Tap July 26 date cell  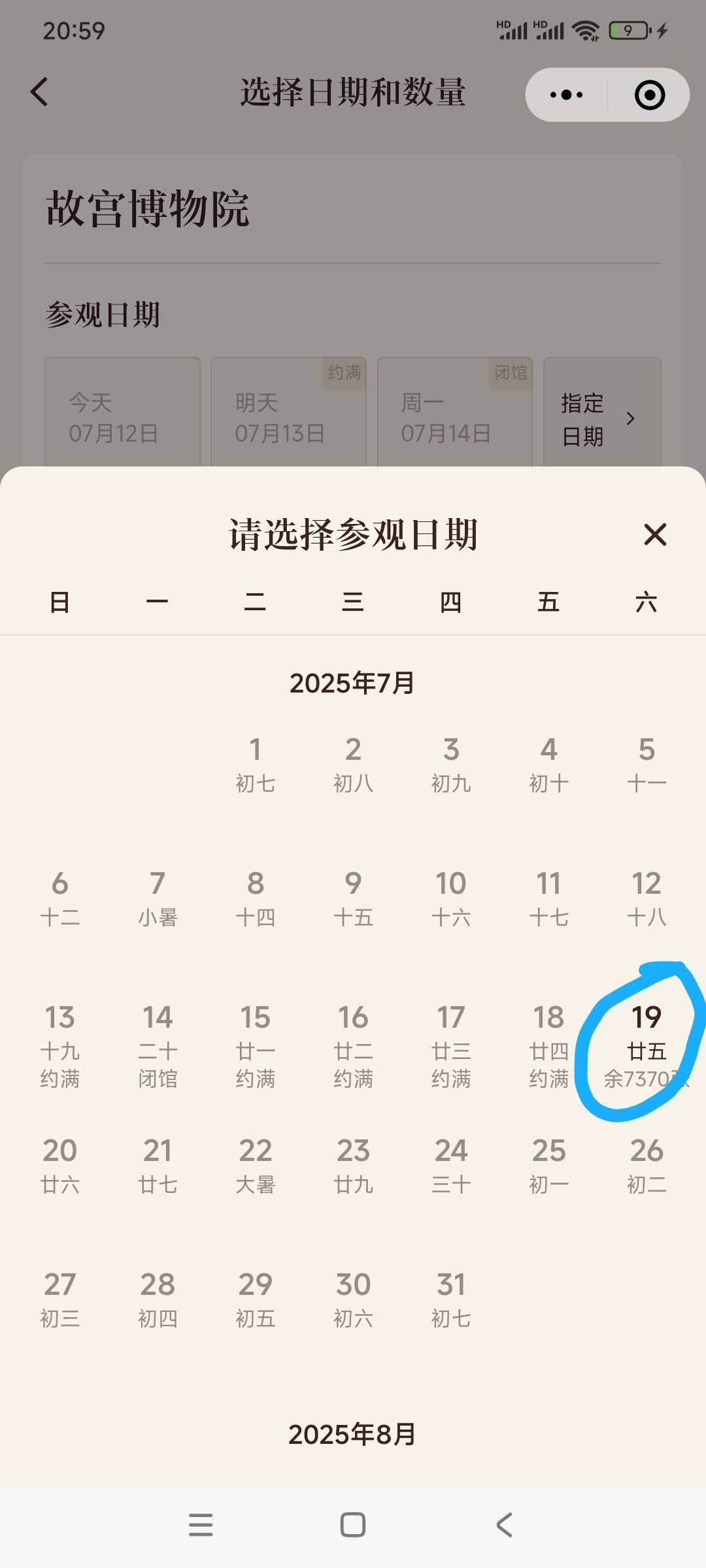(646, 1166)
